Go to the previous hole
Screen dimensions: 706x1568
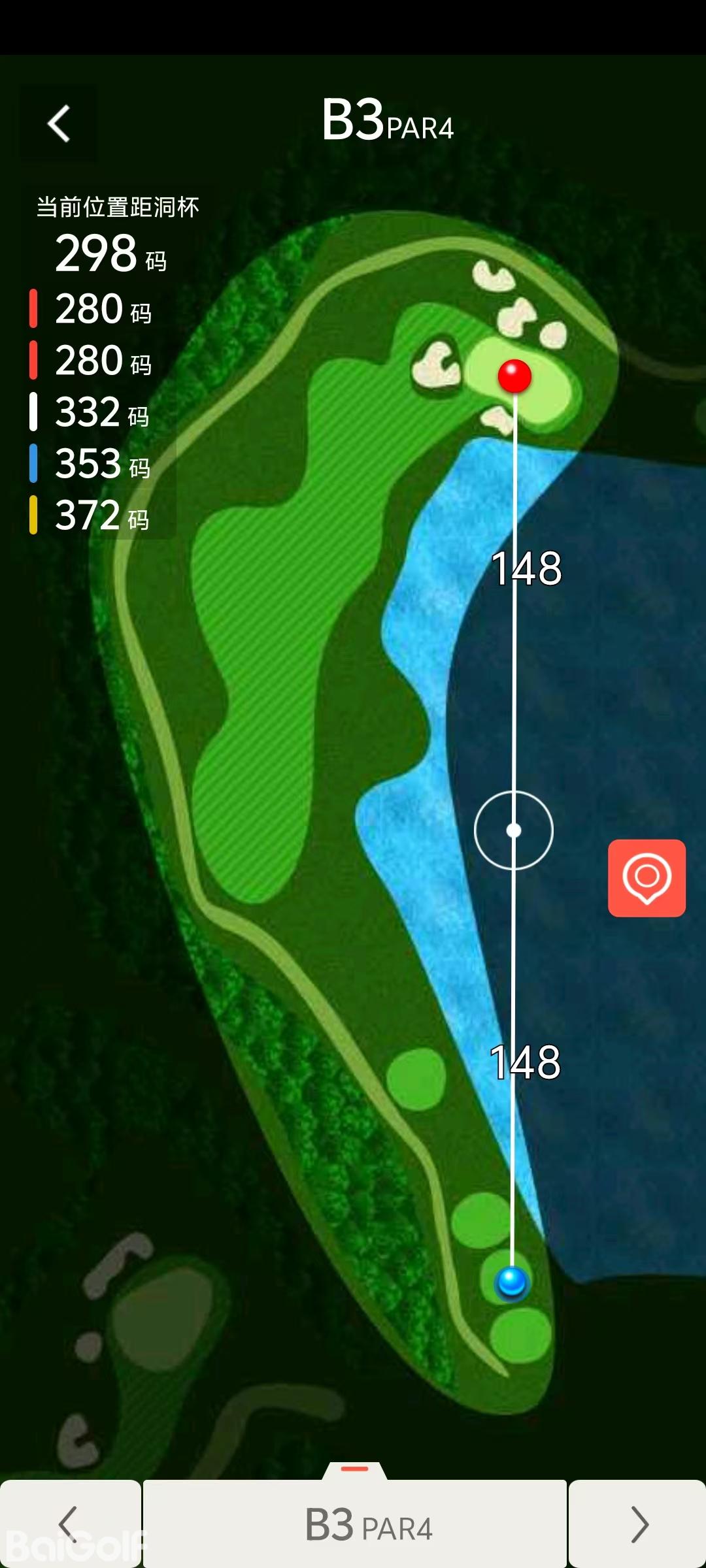(x=69, y=1524)
